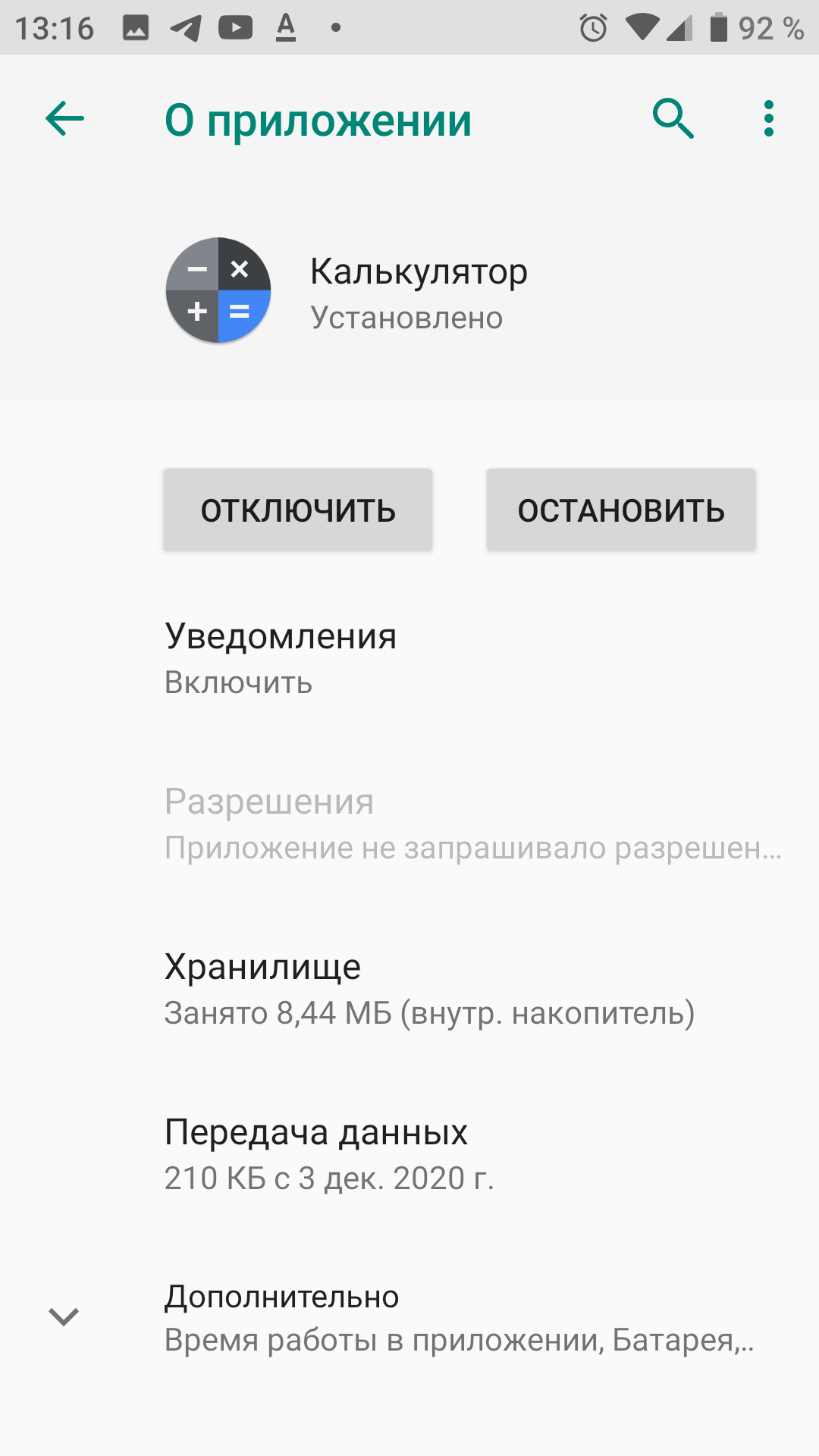819x1456 pixels.
Task: Force stop with ОСТАНОВИТЬ button
Action: 621,510
